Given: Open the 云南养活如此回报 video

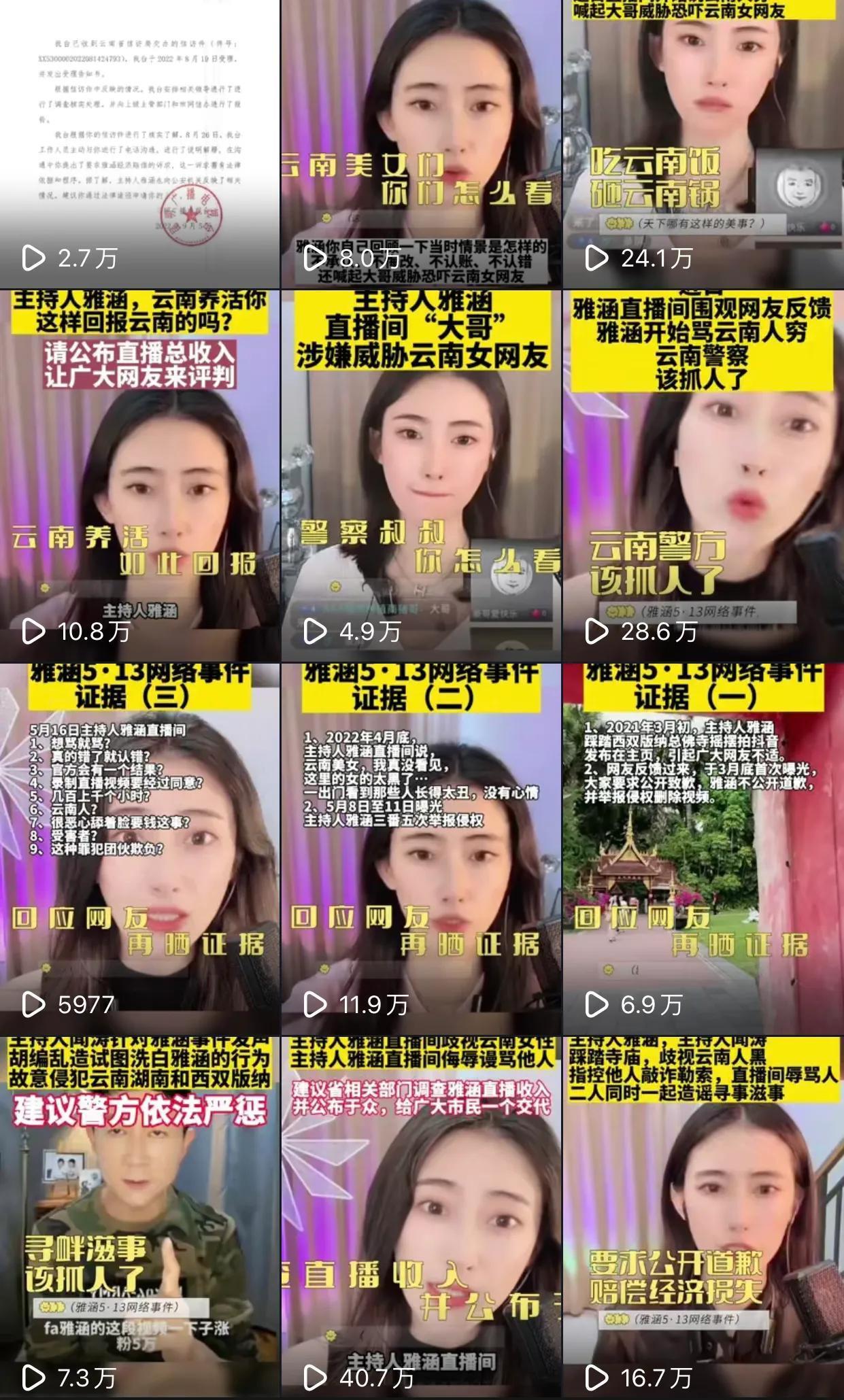Looking at the screenshot, I should (139, 476).
